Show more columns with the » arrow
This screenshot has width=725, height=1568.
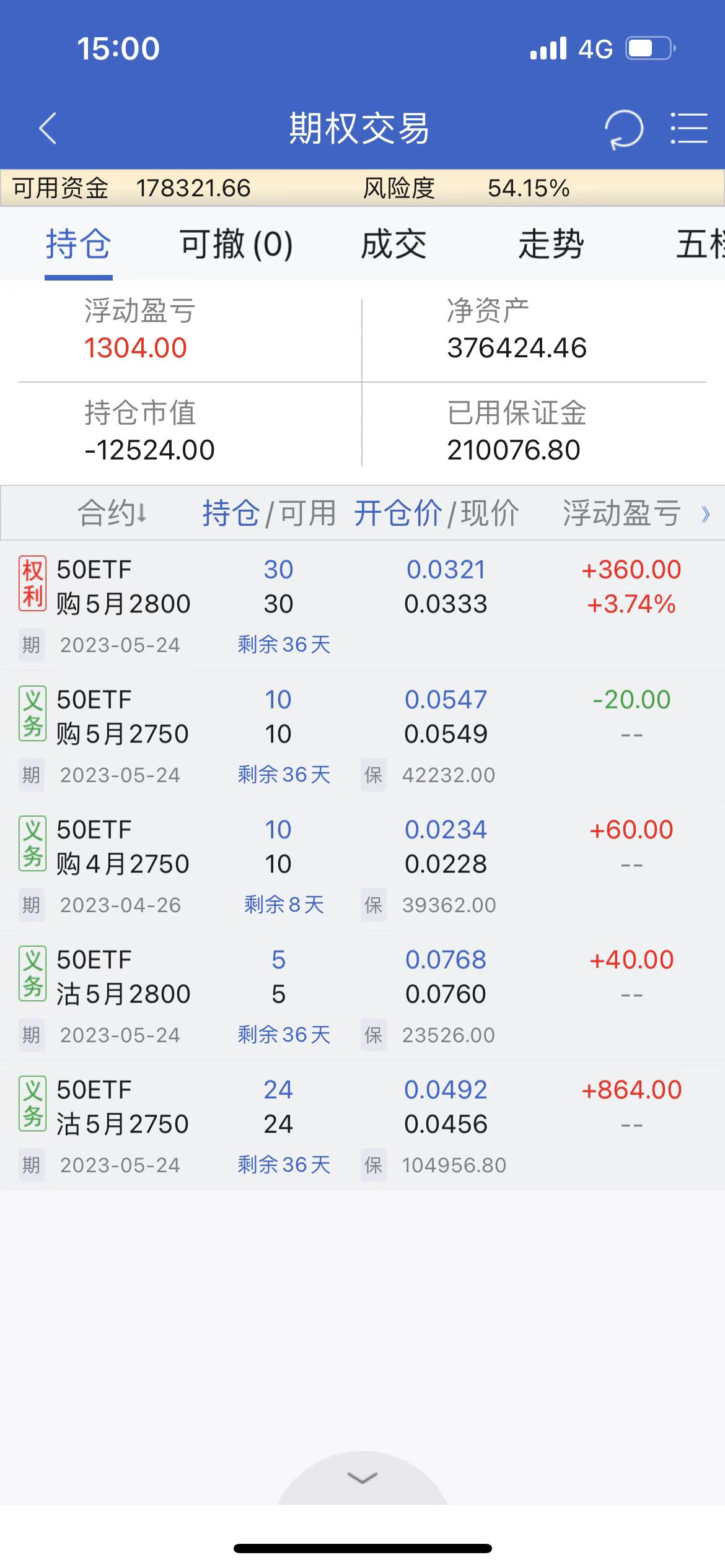pyautogui.click(x=705, y=513)
